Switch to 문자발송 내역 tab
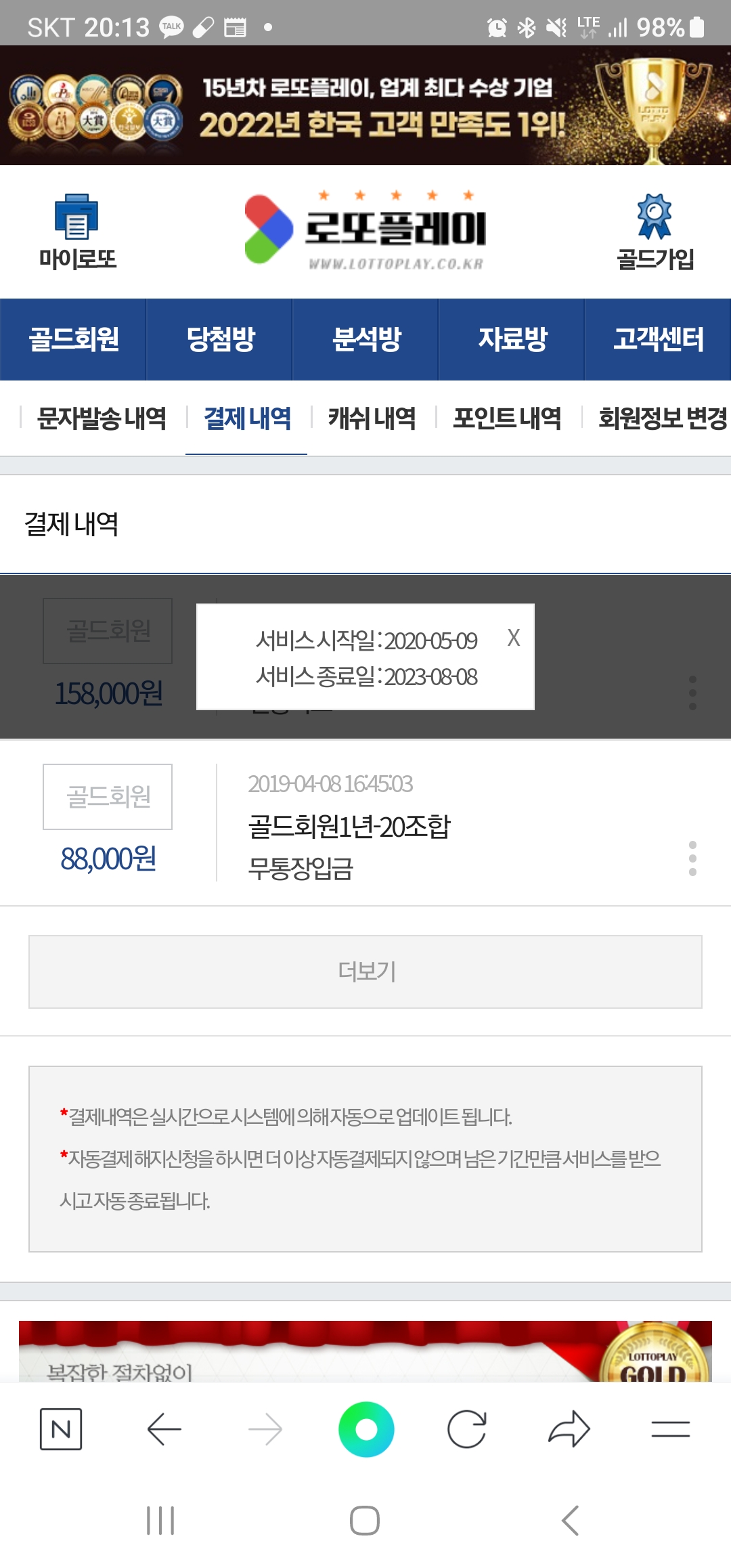The height and width of the screenshot is (1568, 731). coord(102,418)
